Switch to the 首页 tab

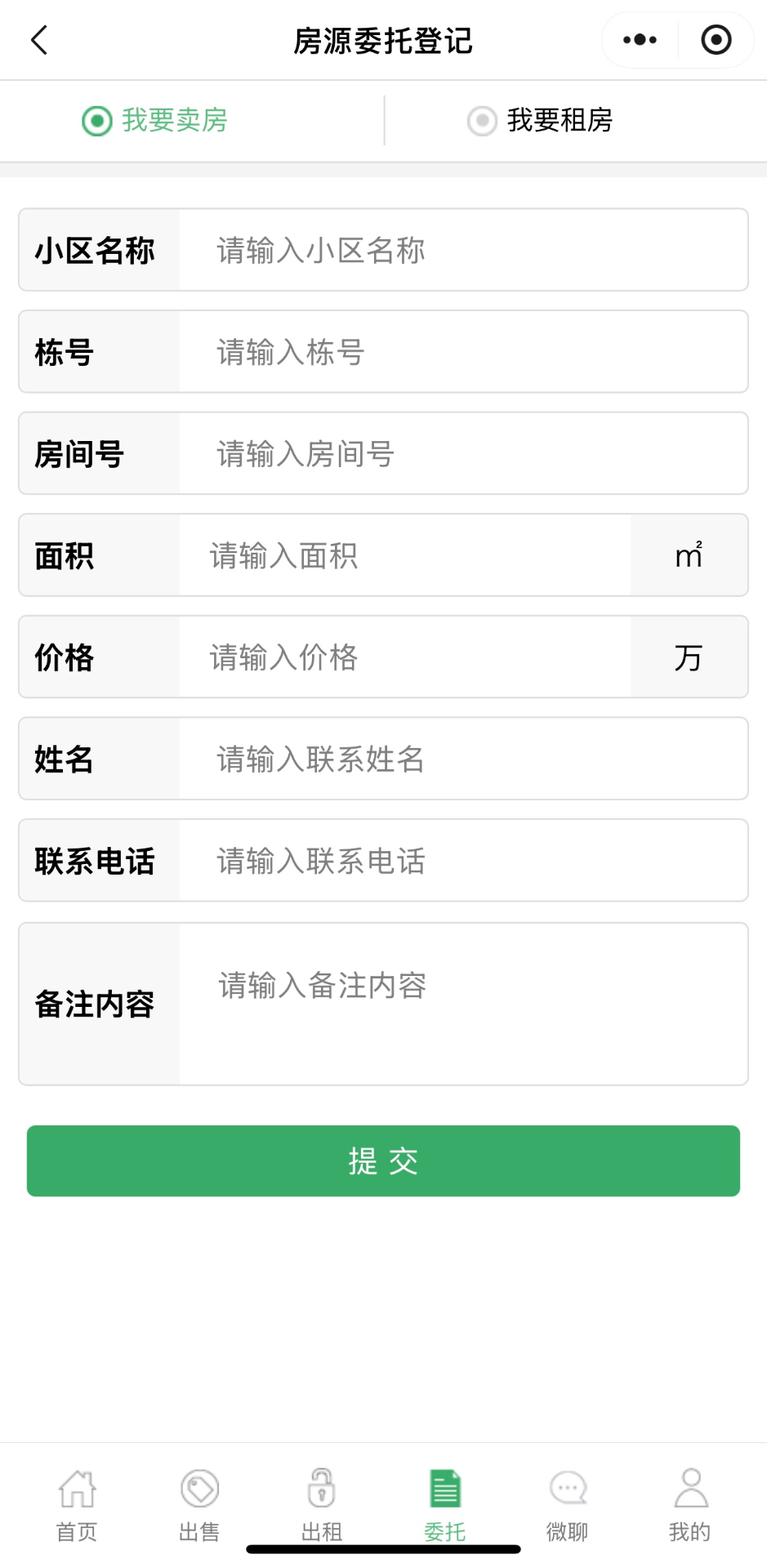pyautogui.click(x=77, y=1505)
